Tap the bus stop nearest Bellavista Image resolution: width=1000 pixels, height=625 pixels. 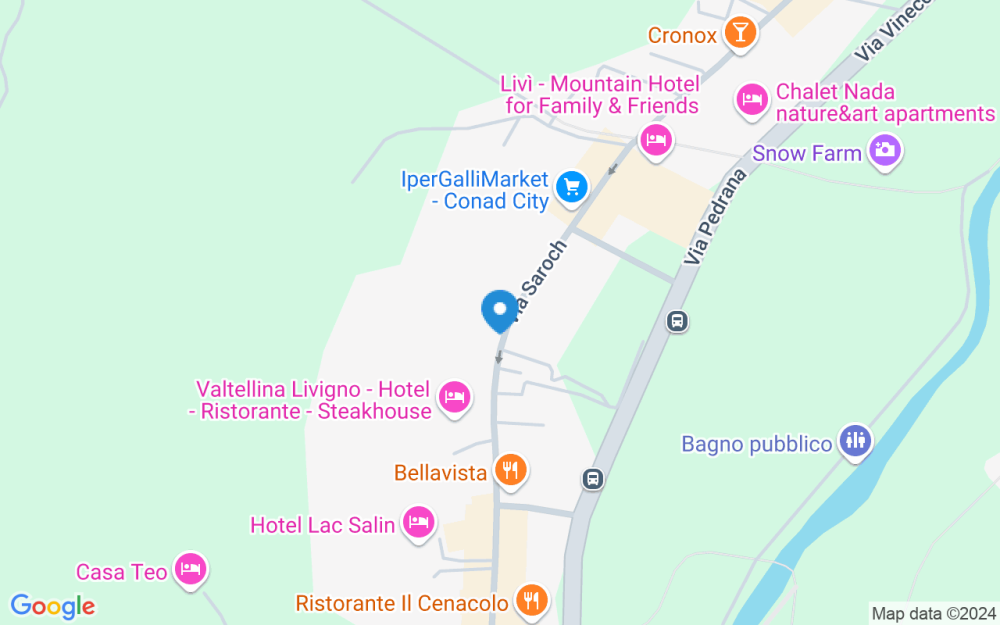point(592,478)
